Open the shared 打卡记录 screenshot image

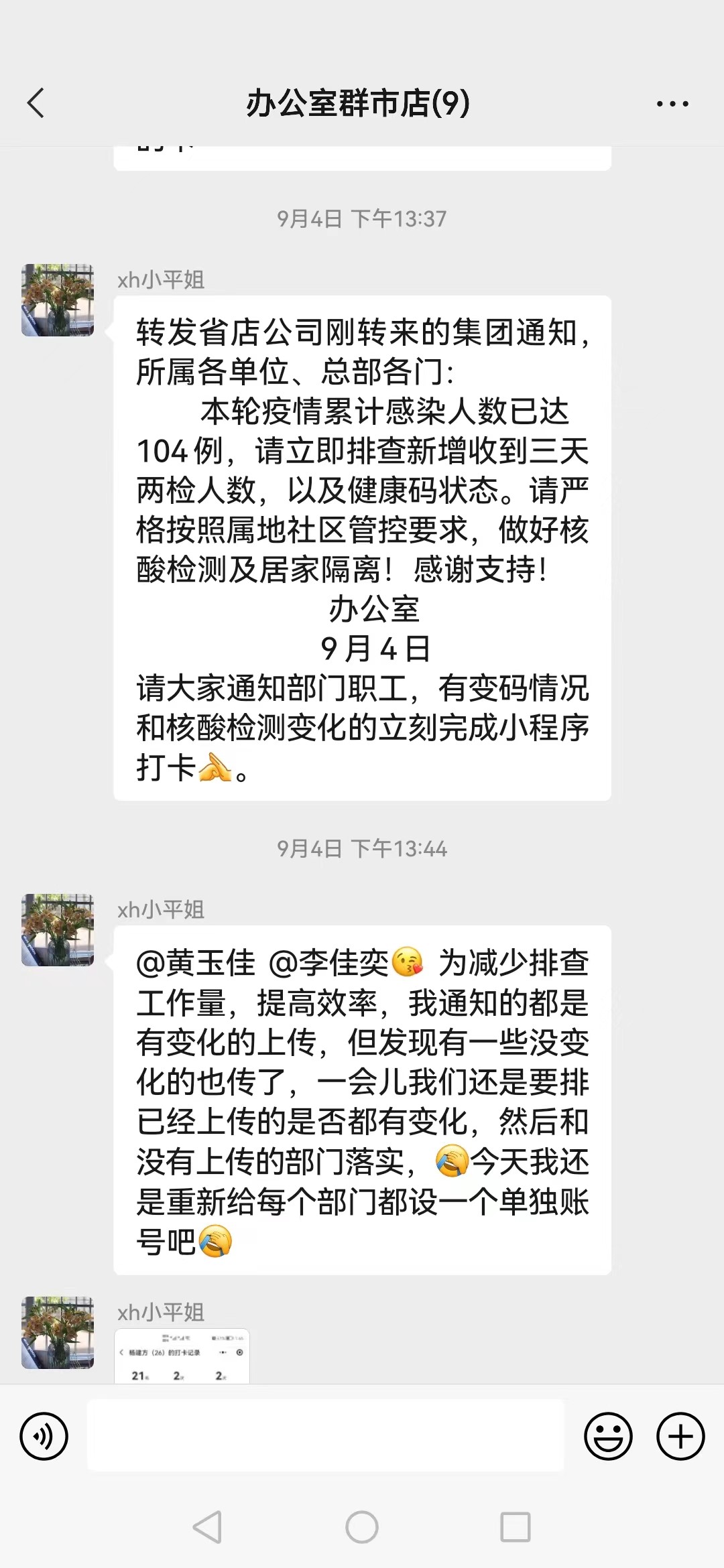coord(182,1356)
